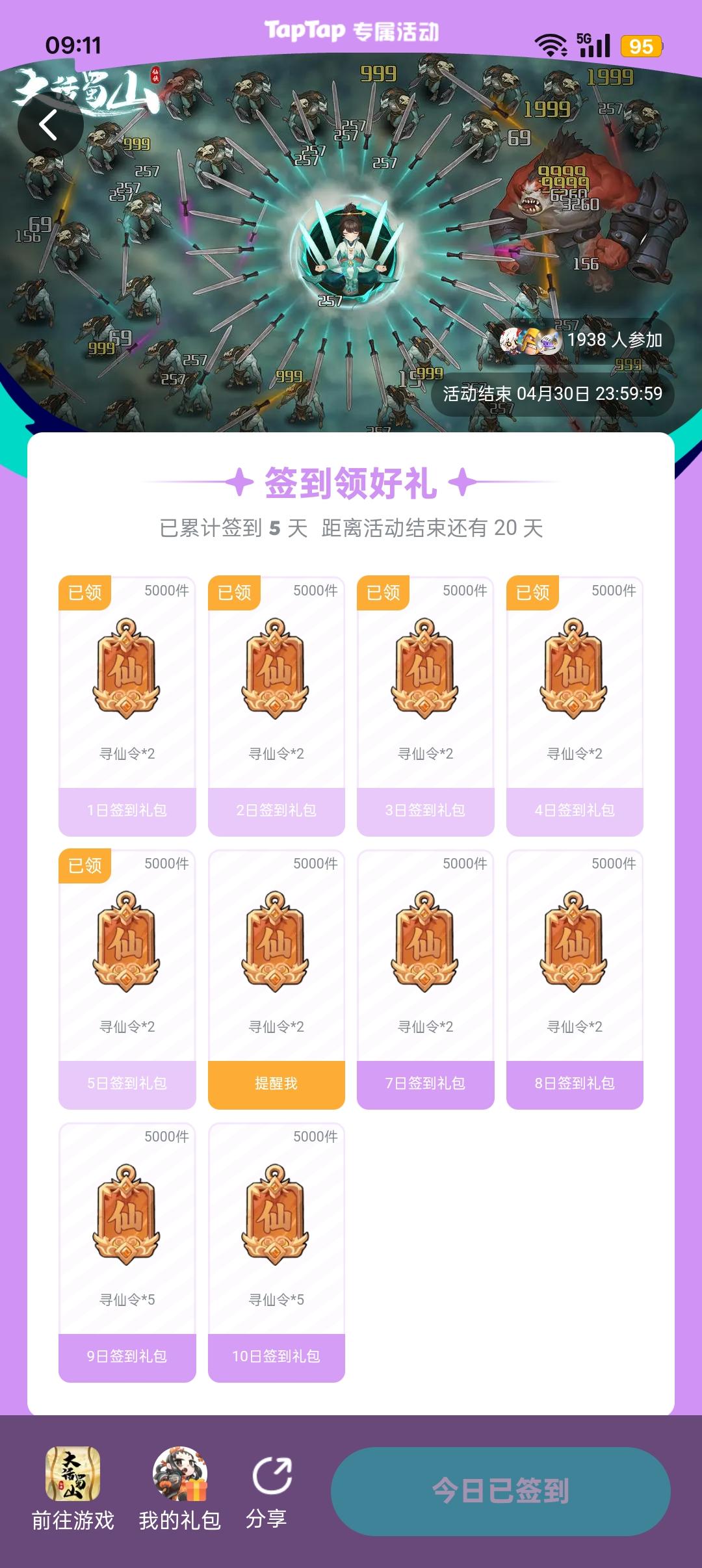Click the day 10 仙 token icon
This screenshot has height=1568, width=702.
[x=276, y=1222]
